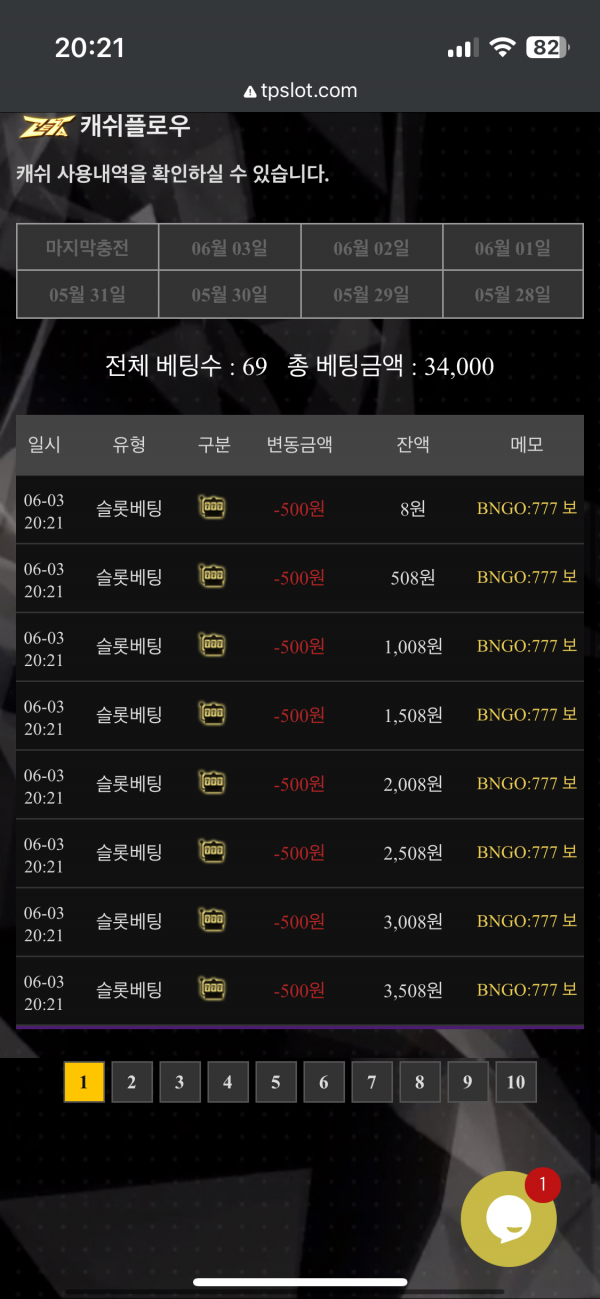Screen dimensions: 600x1299
Task: Go to page 8
Action: pyautogui.click(x=419, y=1082)
